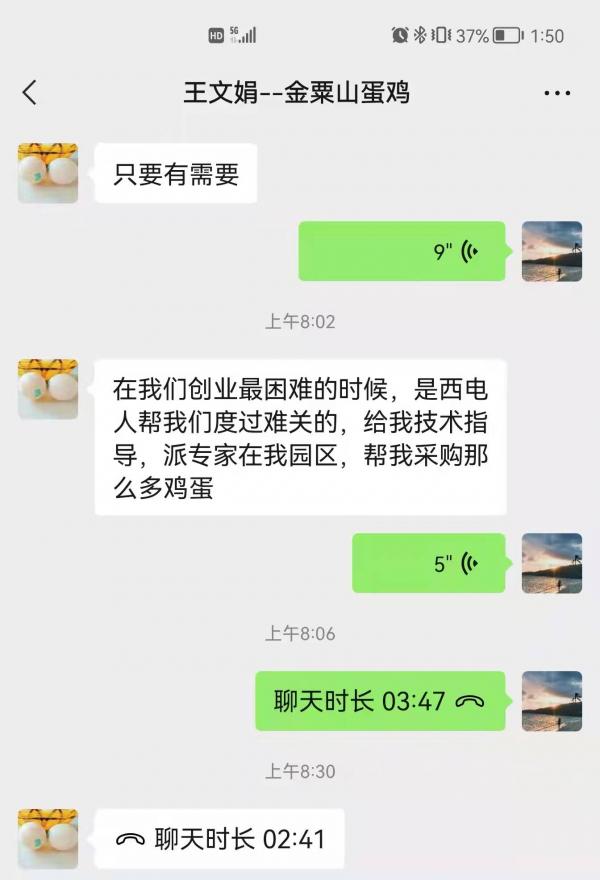600x880 pixels.
Task: Go back from the 王文娟 chat
Action: pyautogui.click(x=29, y=93)
